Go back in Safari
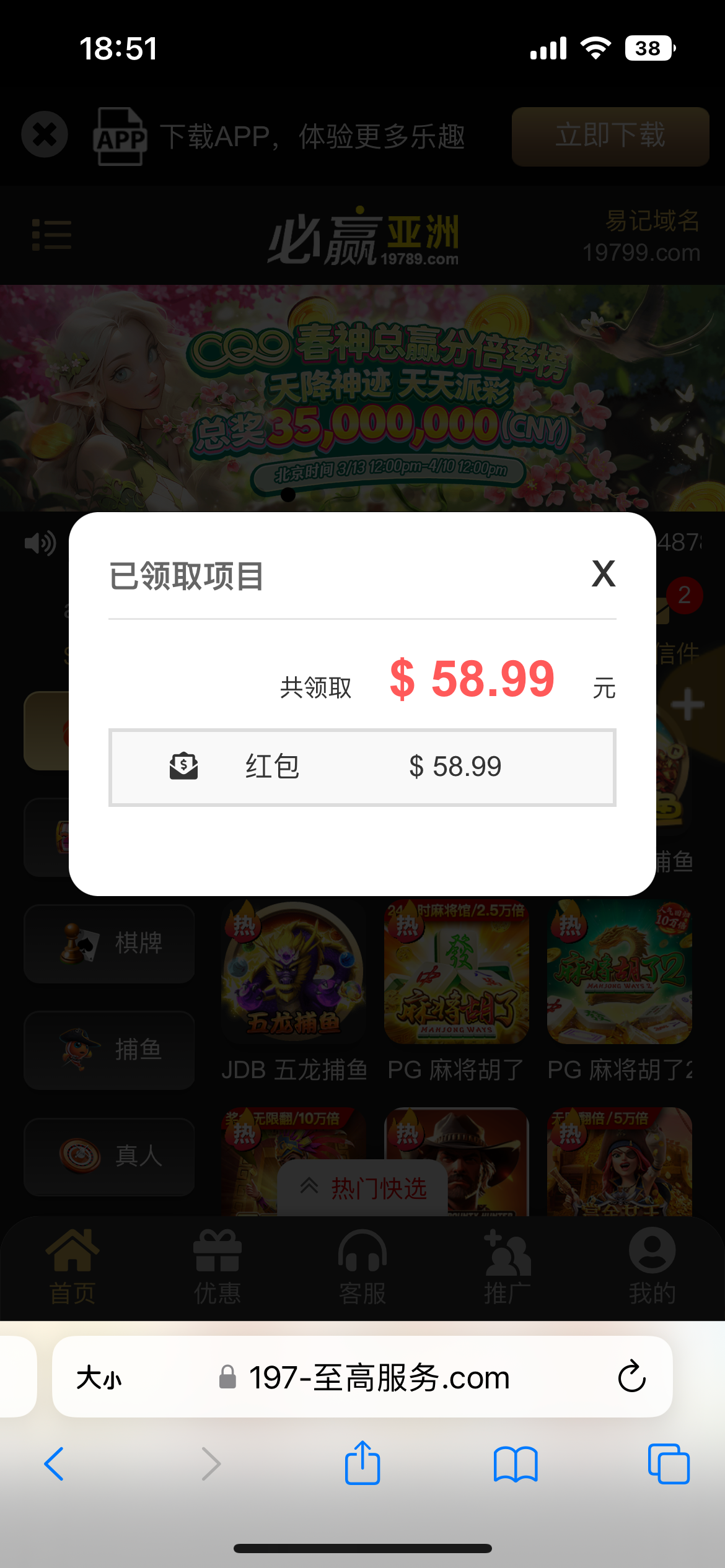This screenshot has height=1568, width=725. pos(55,1464)
